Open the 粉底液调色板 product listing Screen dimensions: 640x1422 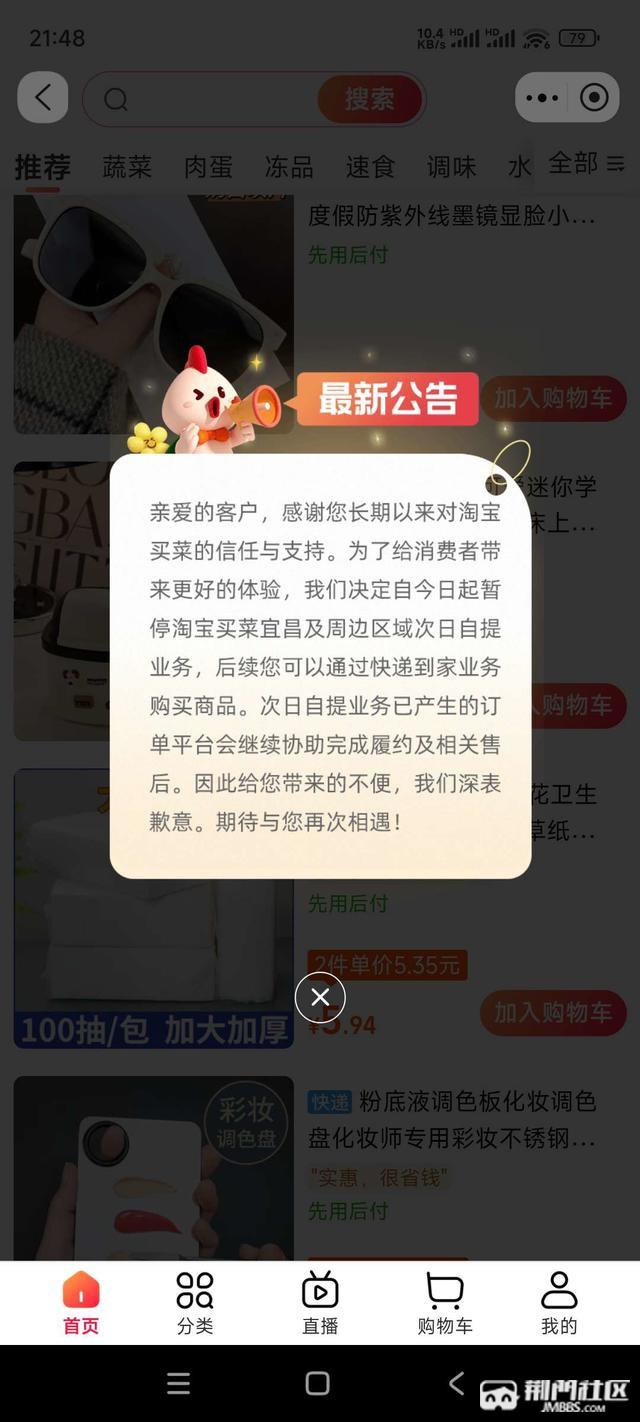coord(451,1119)
